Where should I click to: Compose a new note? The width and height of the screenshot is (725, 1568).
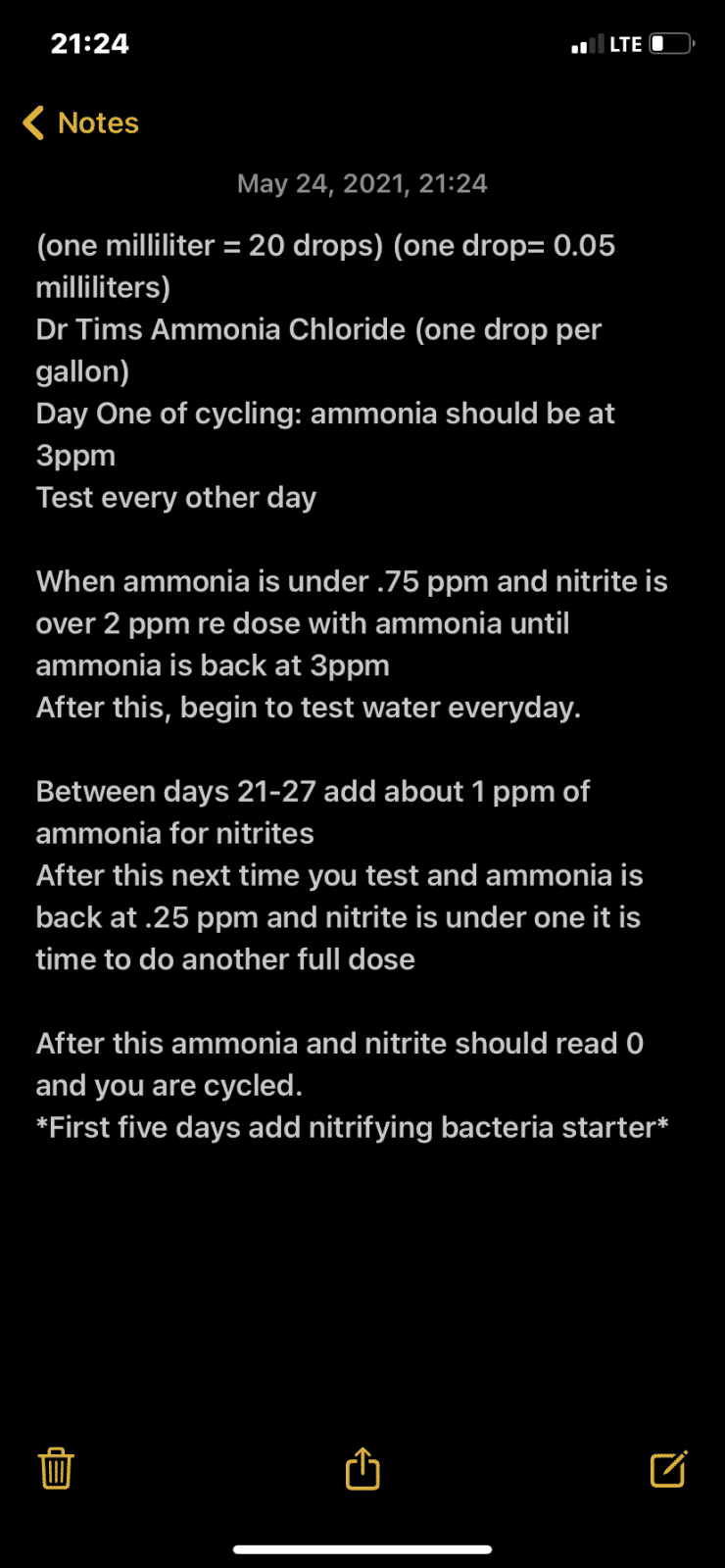[x=669, y=1468]
